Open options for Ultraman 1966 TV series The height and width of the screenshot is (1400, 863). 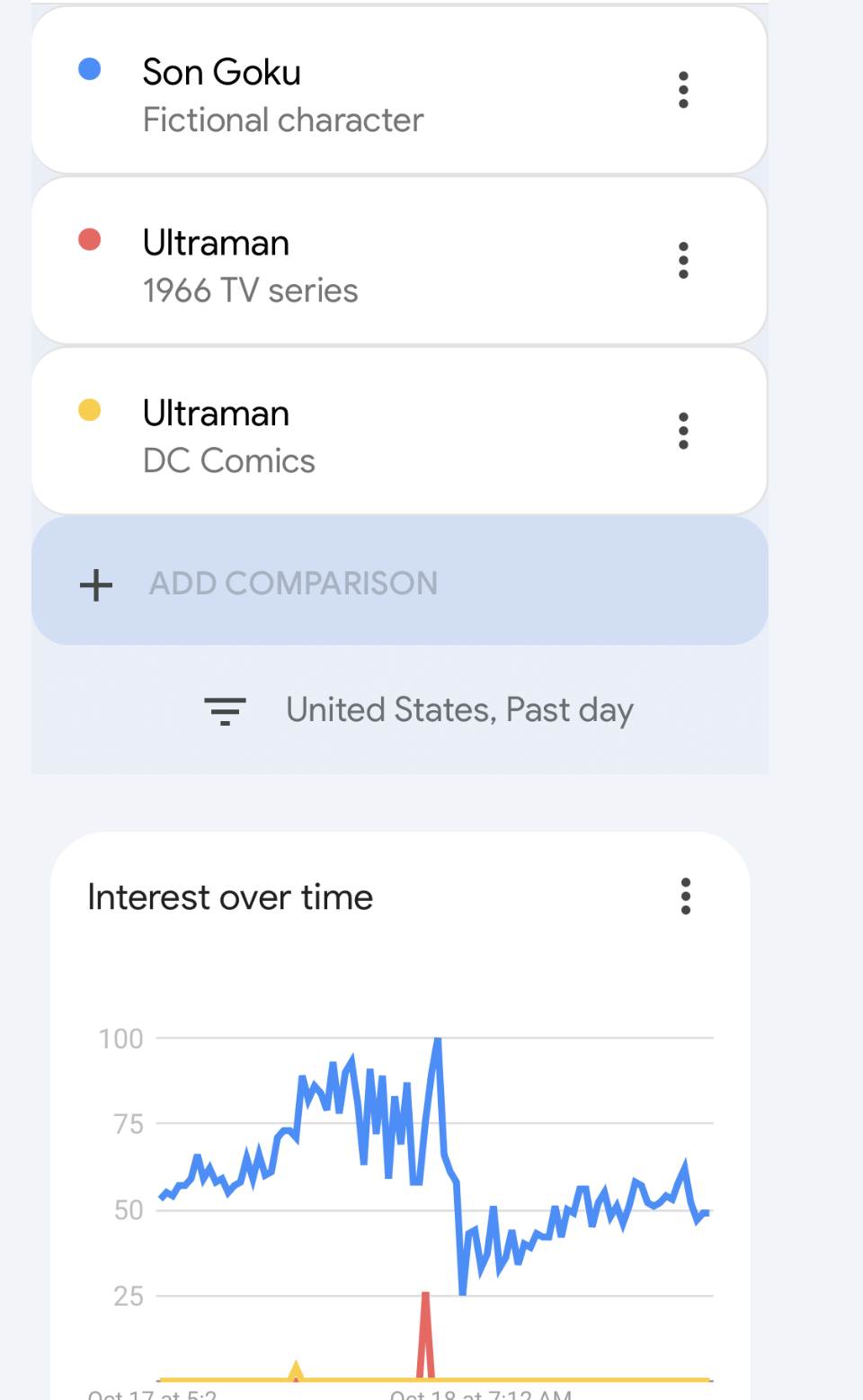pyautogui.click(x=683, y=261)
